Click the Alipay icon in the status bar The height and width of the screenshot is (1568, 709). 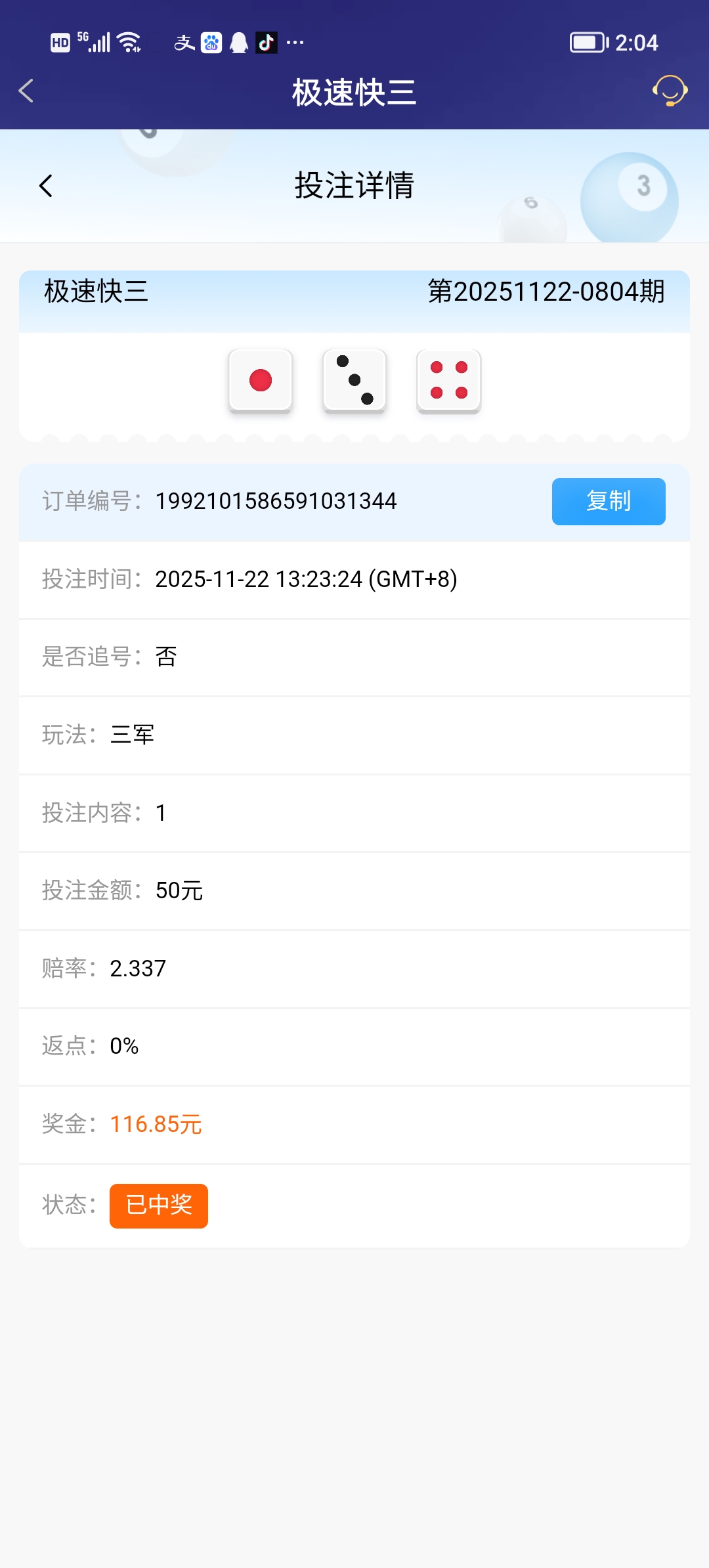[186, 42]
